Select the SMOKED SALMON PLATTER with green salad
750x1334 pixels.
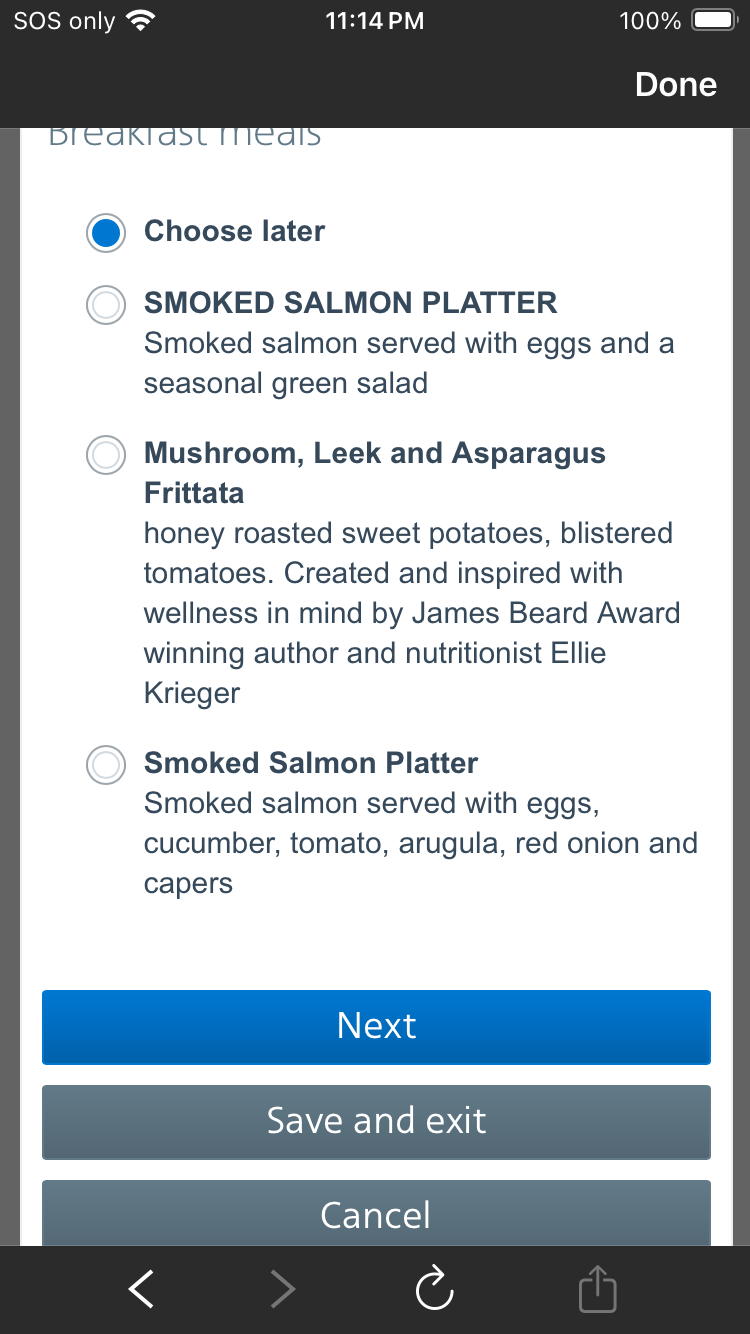tap(106, 305)
